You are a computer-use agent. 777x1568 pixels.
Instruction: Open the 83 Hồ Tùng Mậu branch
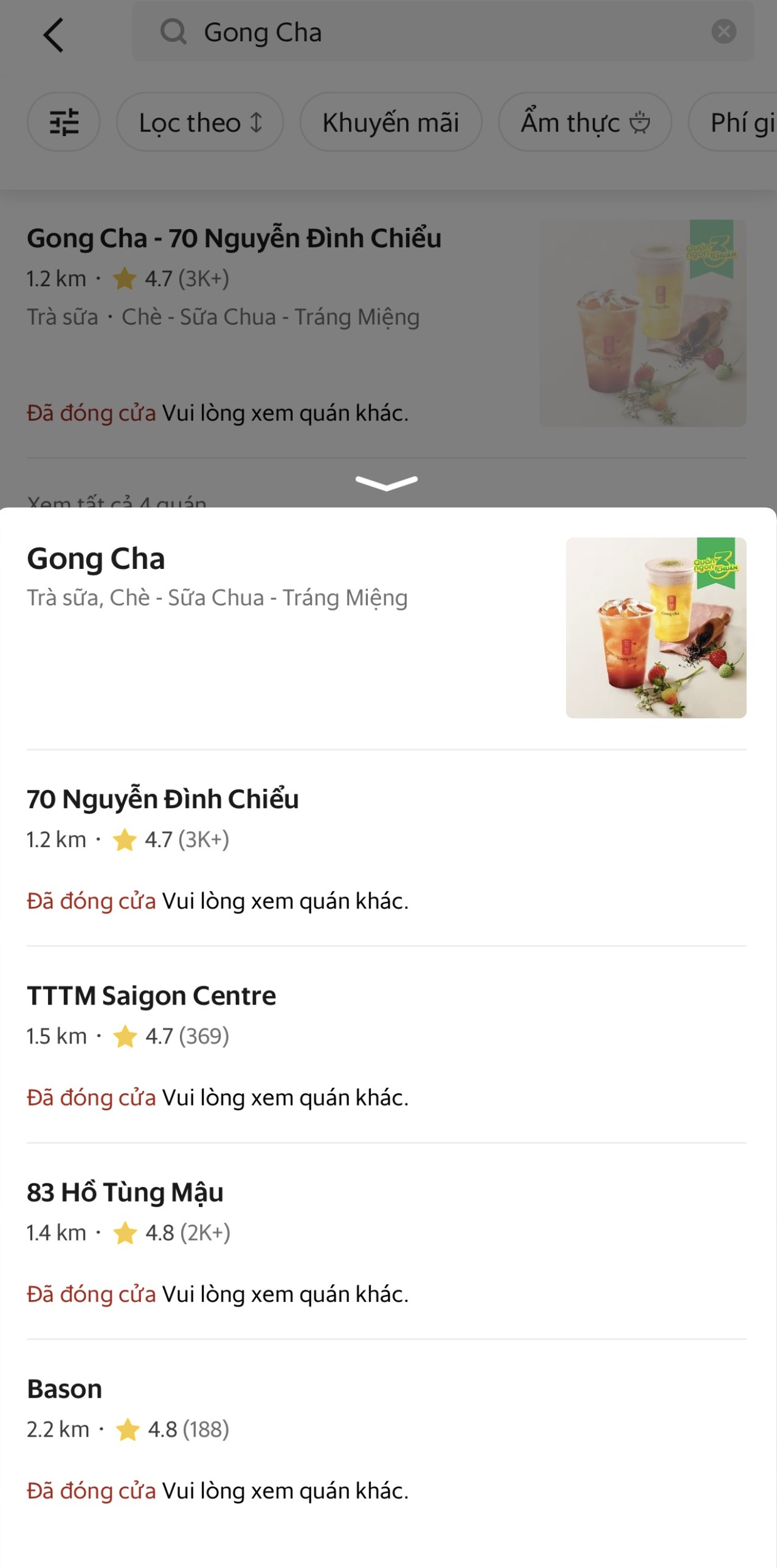[x=387, y=1241]
